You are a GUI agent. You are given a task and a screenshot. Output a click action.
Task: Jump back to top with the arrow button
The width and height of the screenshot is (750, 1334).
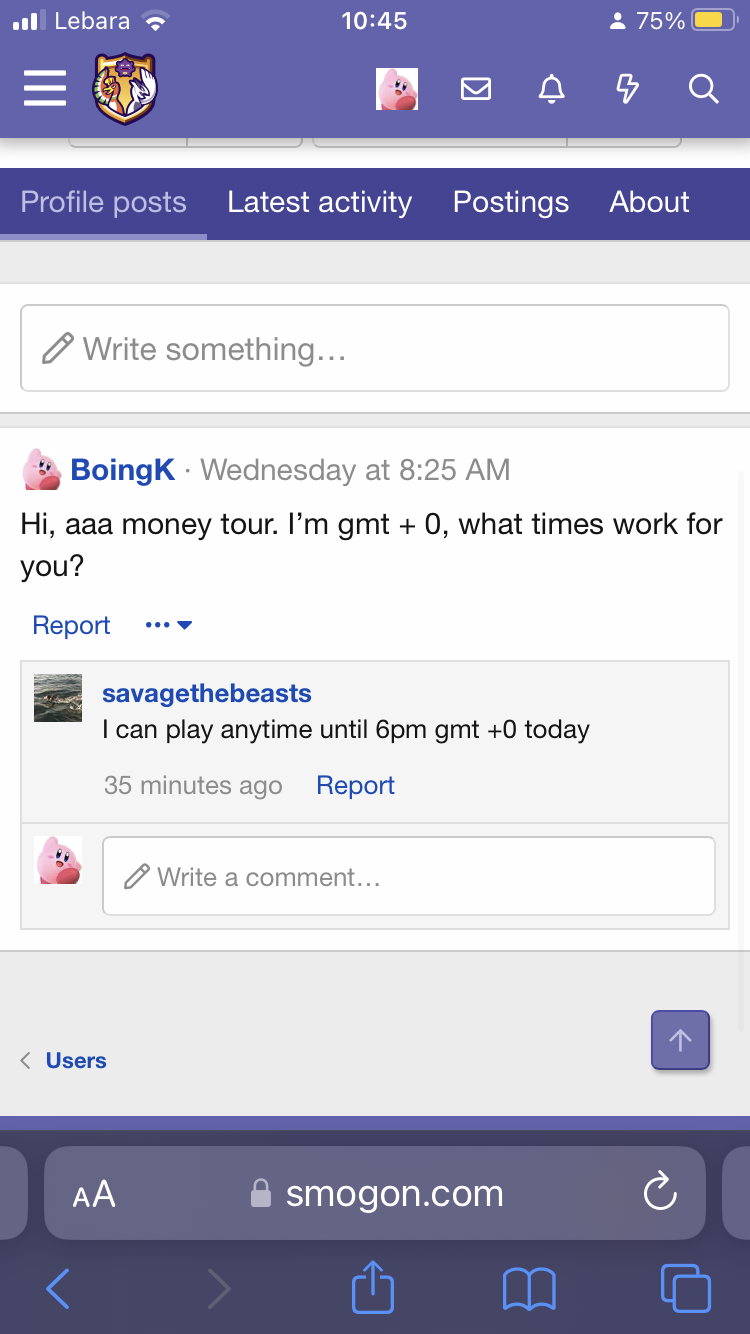[680, 1040]
